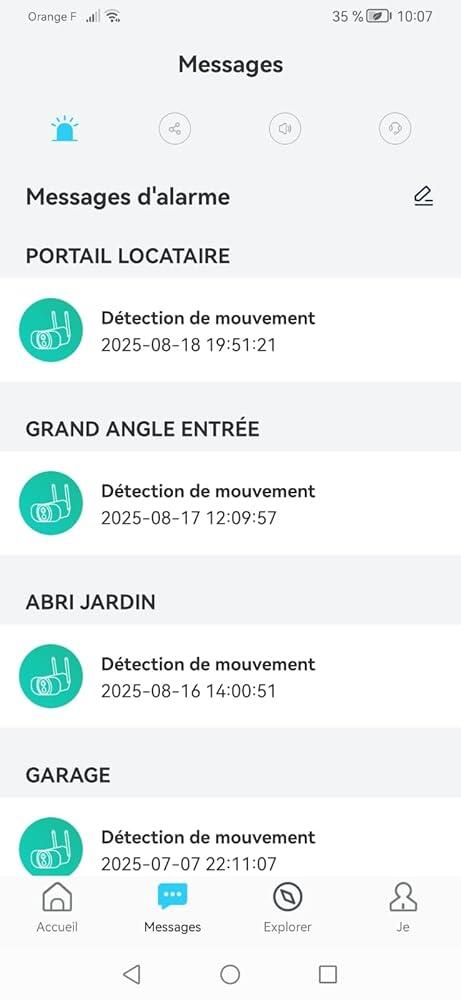The image size is (461, 1000).
Task: Select the Messages bottom tab
Action: [172, 908]
